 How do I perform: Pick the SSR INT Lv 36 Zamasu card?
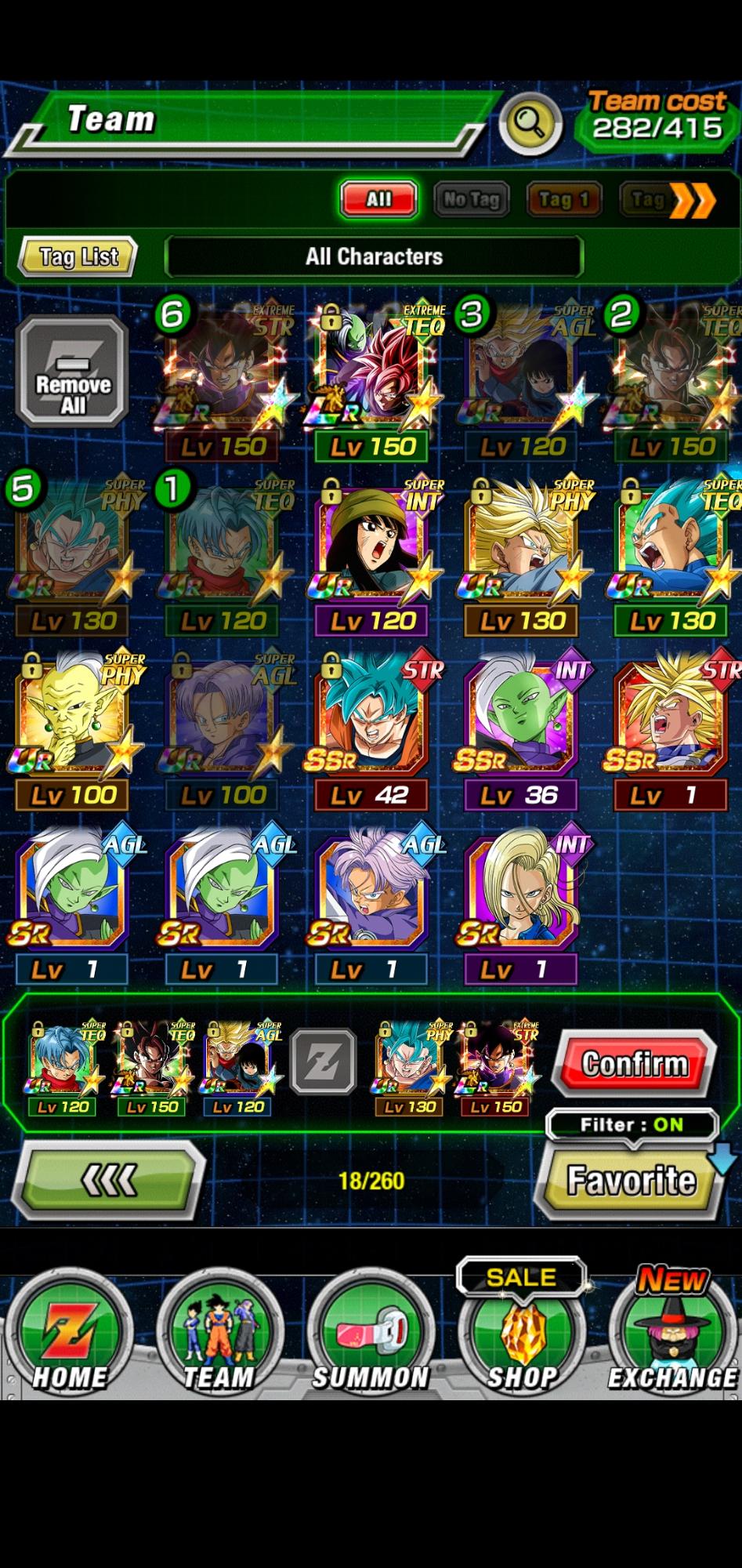(x=523, y=729)
